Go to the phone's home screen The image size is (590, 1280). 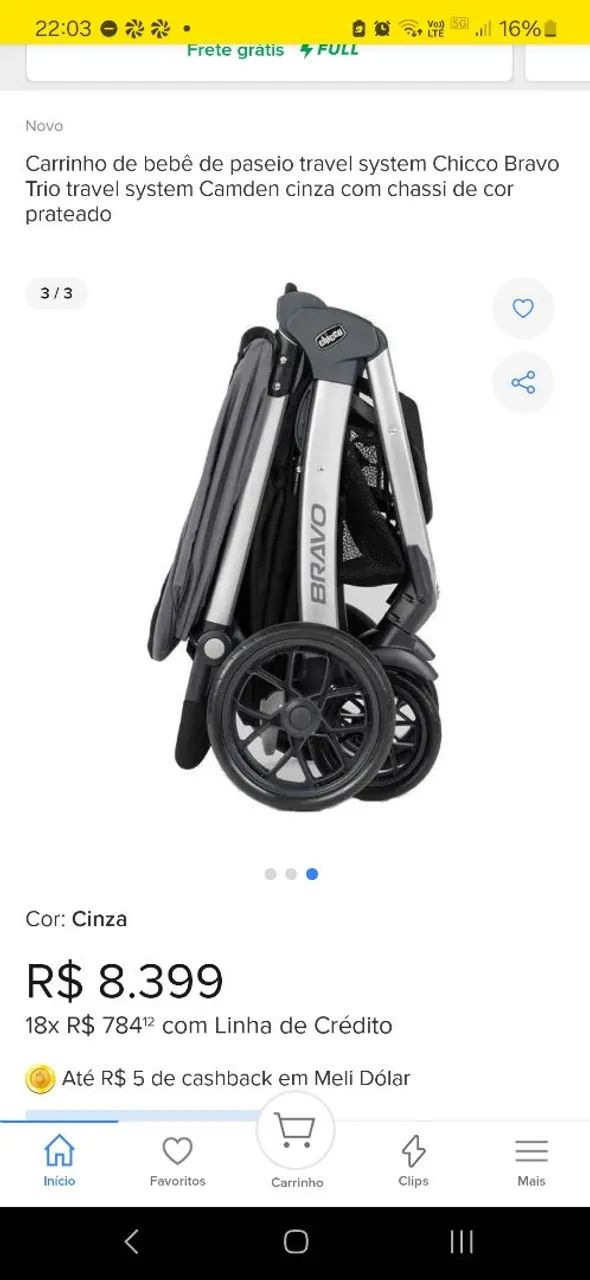point(296,1242)
